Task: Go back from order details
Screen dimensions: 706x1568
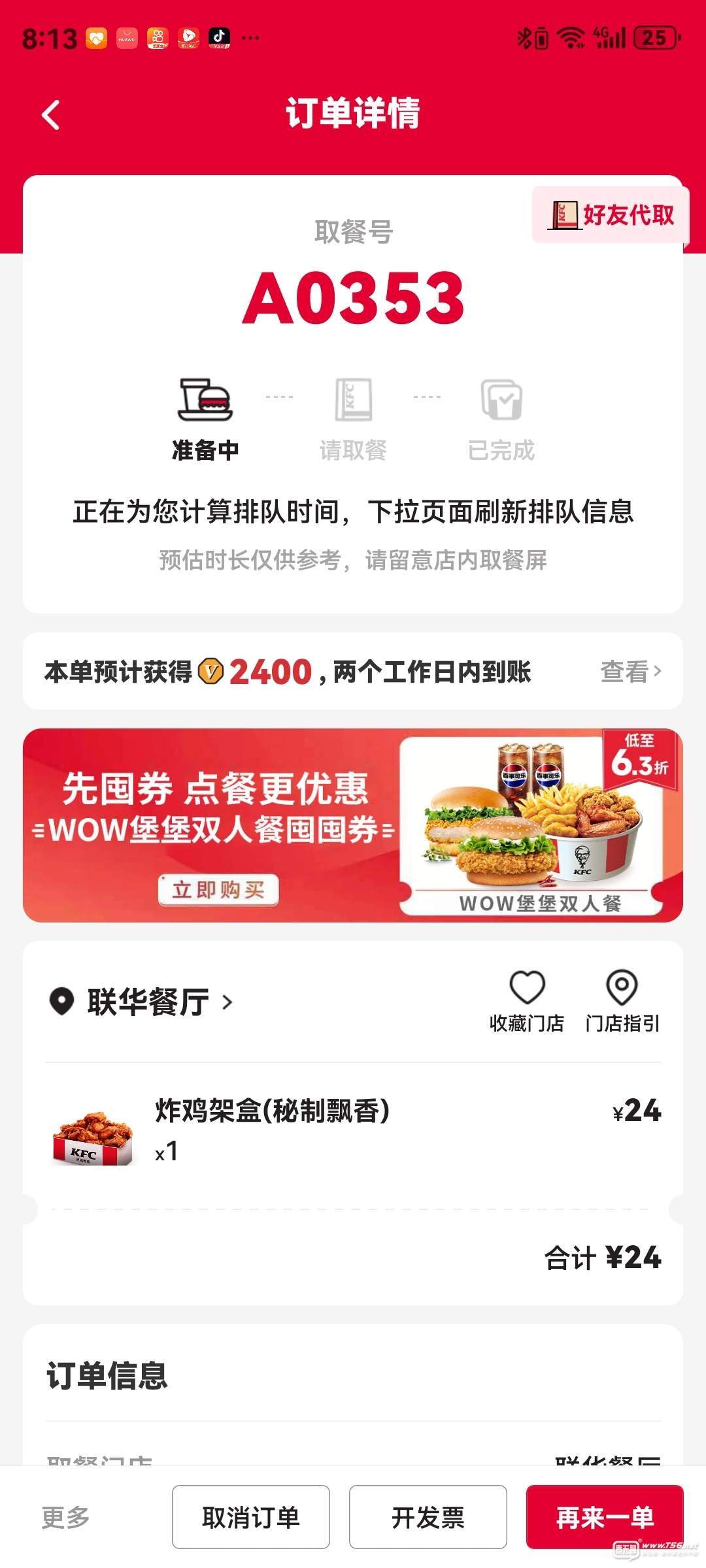Action: tap(51, 115)
